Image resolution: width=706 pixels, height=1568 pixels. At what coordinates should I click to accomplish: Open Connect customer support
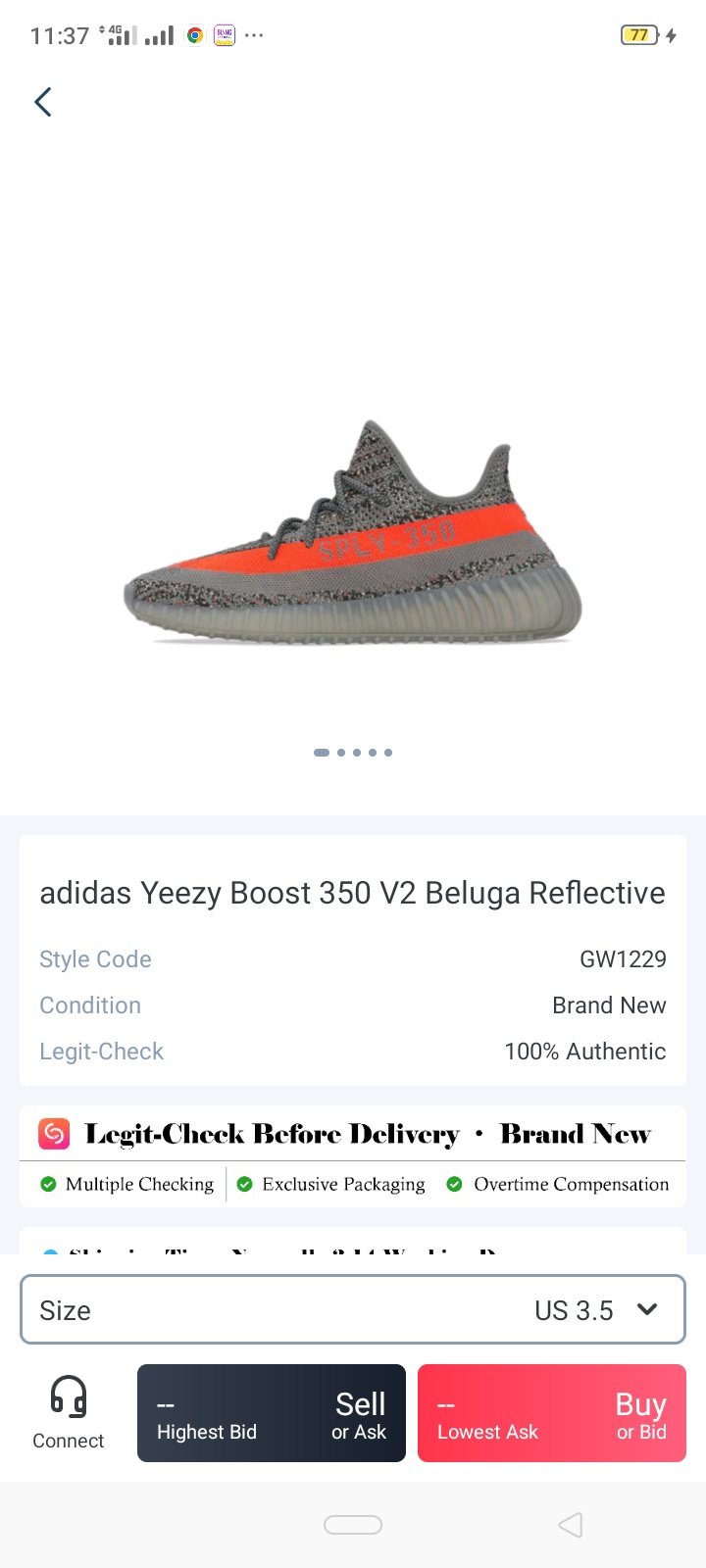pos(68,1411)
